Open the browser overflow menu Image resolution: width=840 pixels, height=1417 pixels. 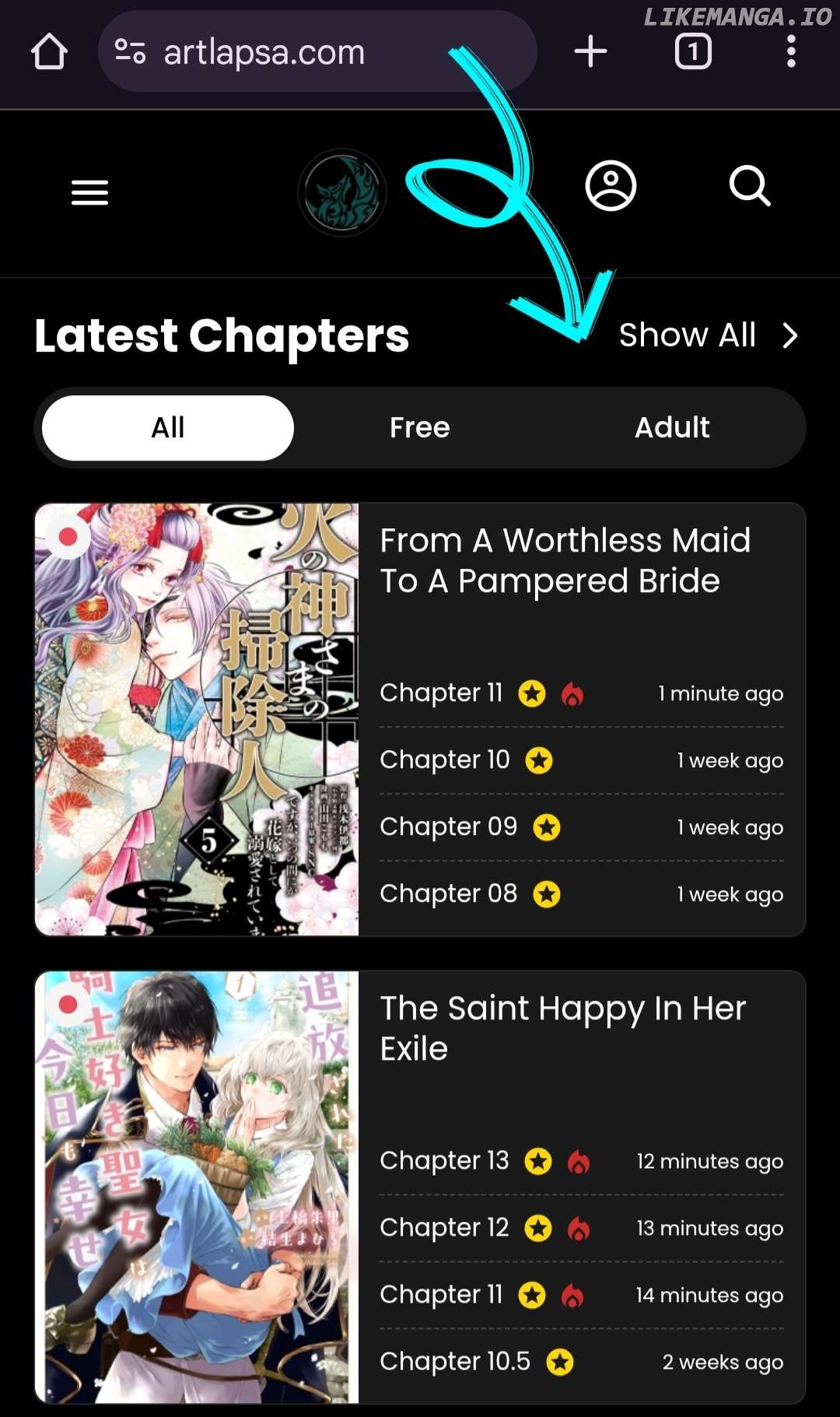pos(791,52)
